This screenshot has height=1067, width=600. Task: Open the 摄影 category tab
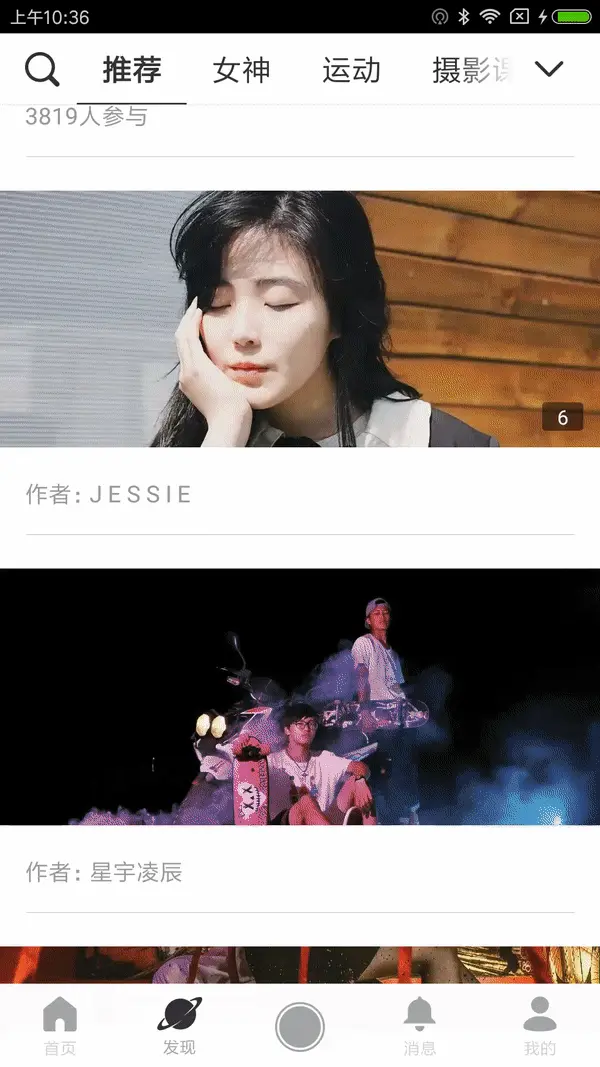click(472, 70)
